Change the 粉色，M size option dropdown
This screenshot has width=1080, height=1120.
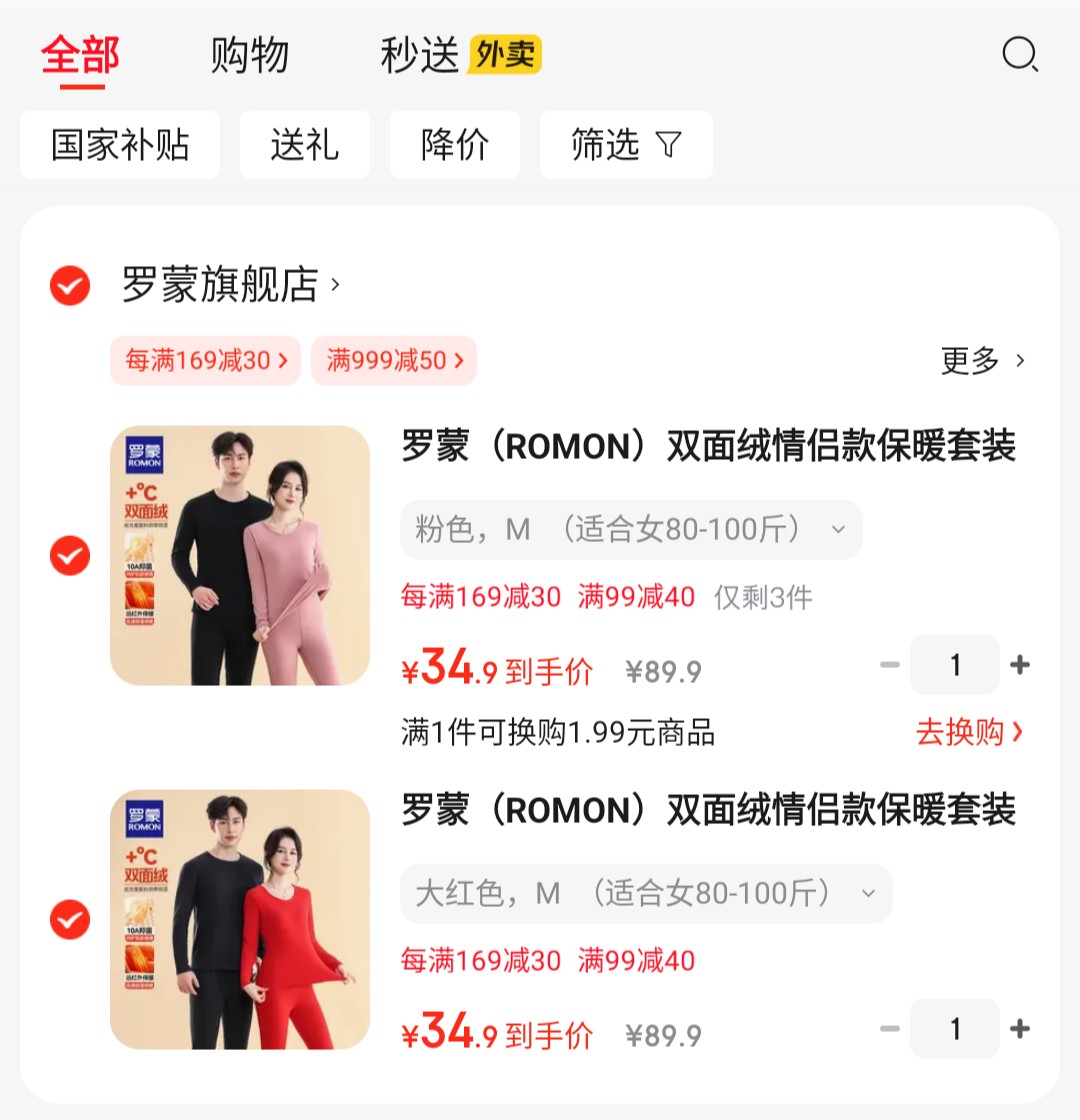pyautogui.click(x=630, y=529)
